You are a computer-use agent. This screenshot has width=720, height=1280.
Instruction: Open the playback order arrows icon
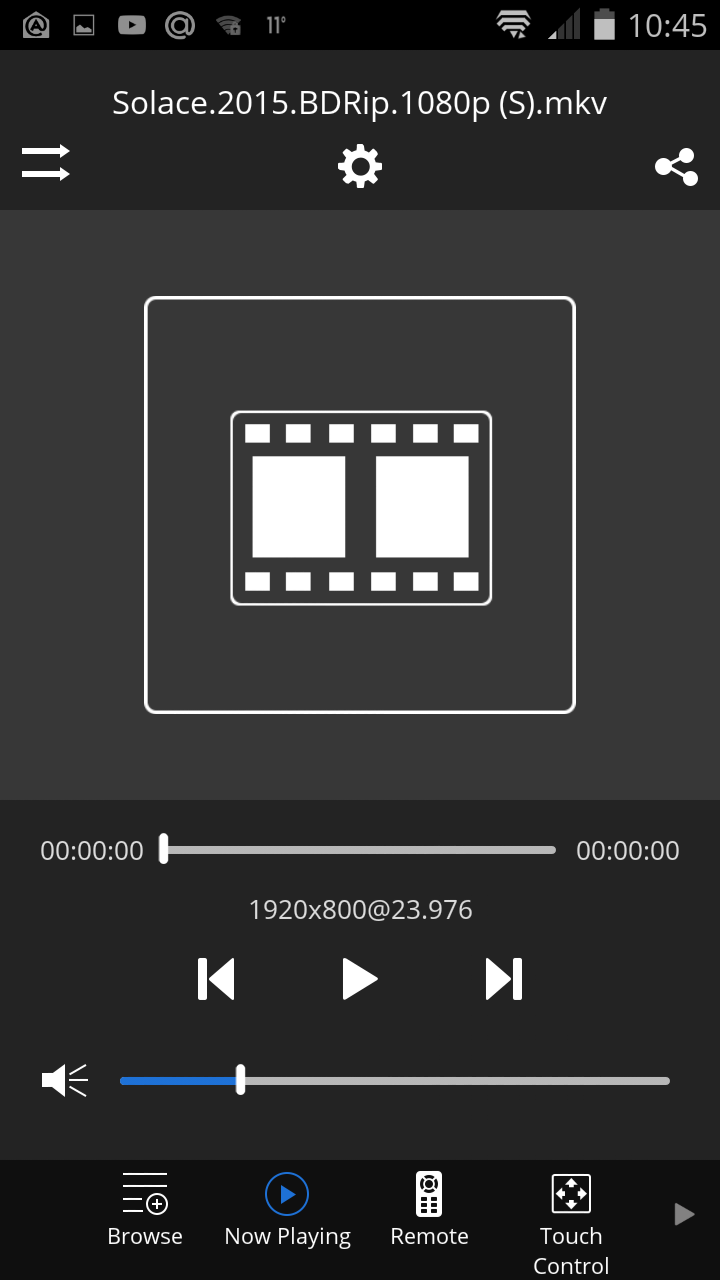point(46,163)
